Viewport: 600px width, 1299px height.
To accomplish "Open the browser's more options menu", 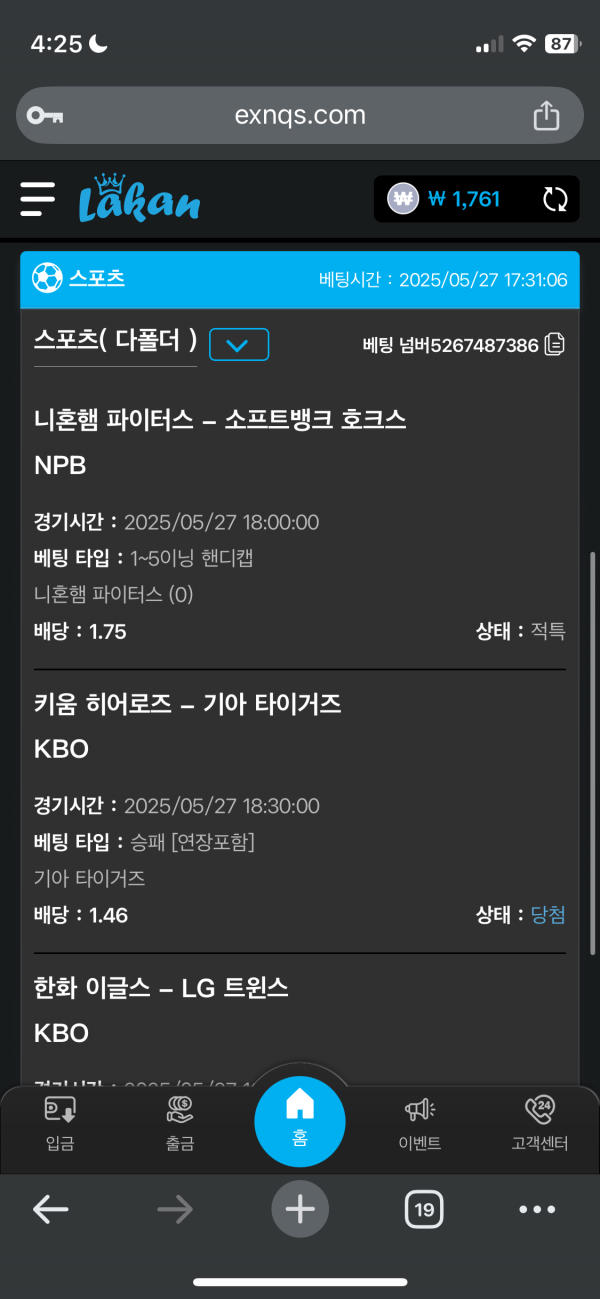I will (x=537, y=1210).
